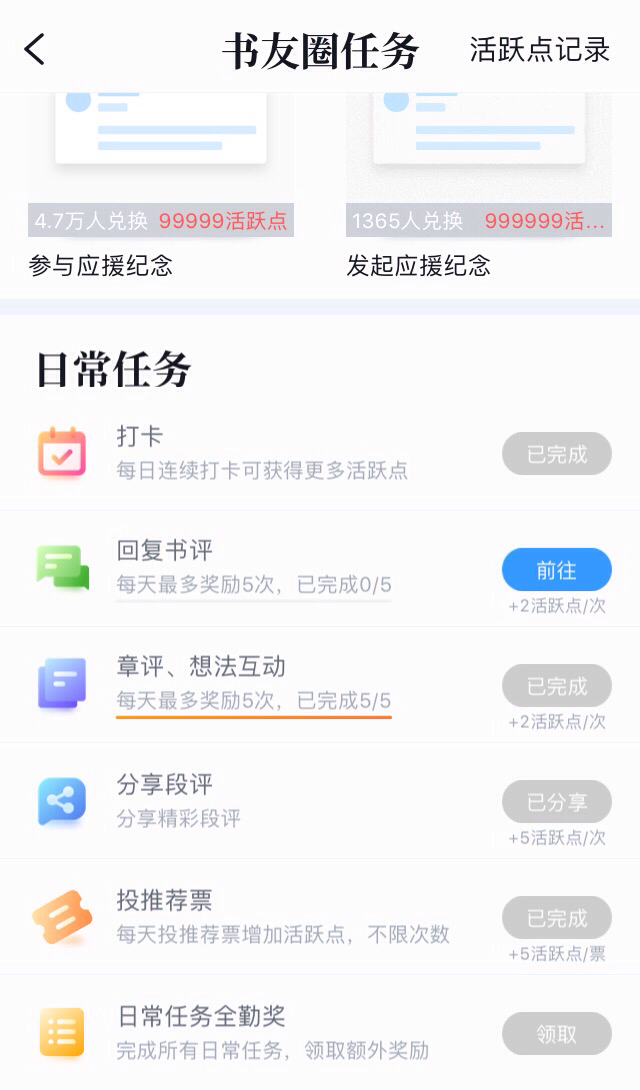Viewport: 640px width, 1090px height.
Task: Tap 已完成 button for 章评、想法互动
Action: tap(556, 686)
